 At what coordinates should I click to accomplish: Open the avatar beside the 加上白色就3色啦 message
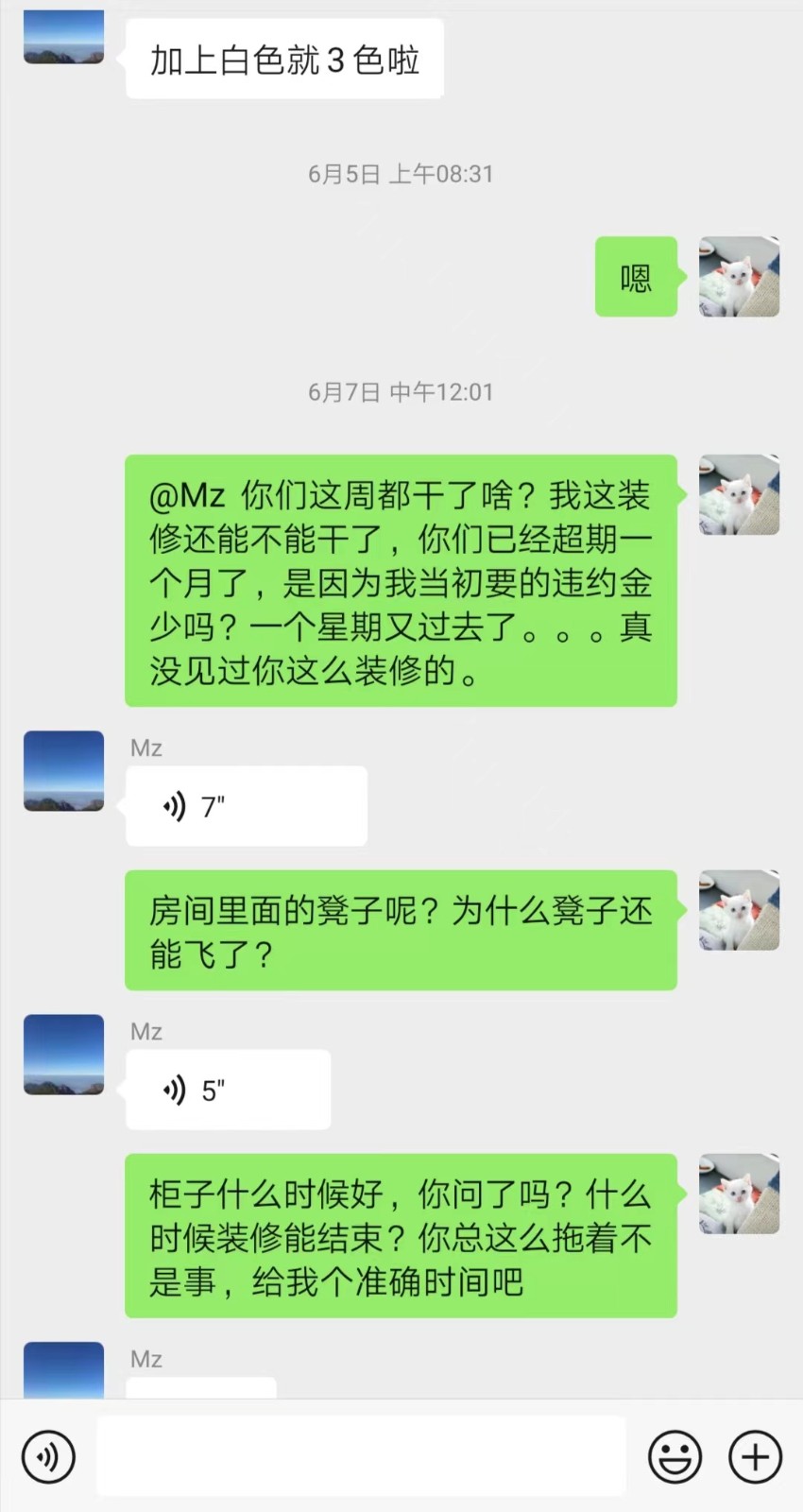click(63, 38)
